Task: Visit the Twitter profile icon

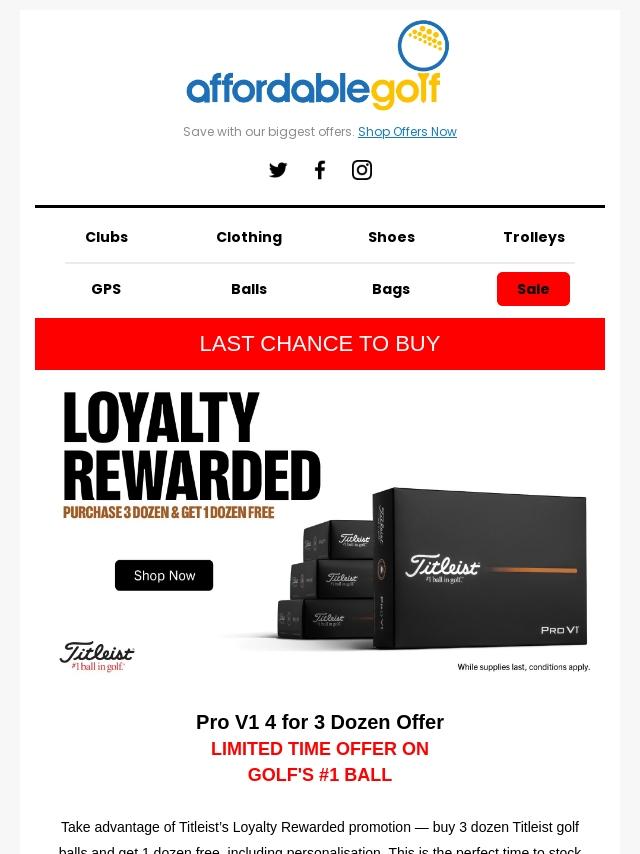Action: [278, 170]
